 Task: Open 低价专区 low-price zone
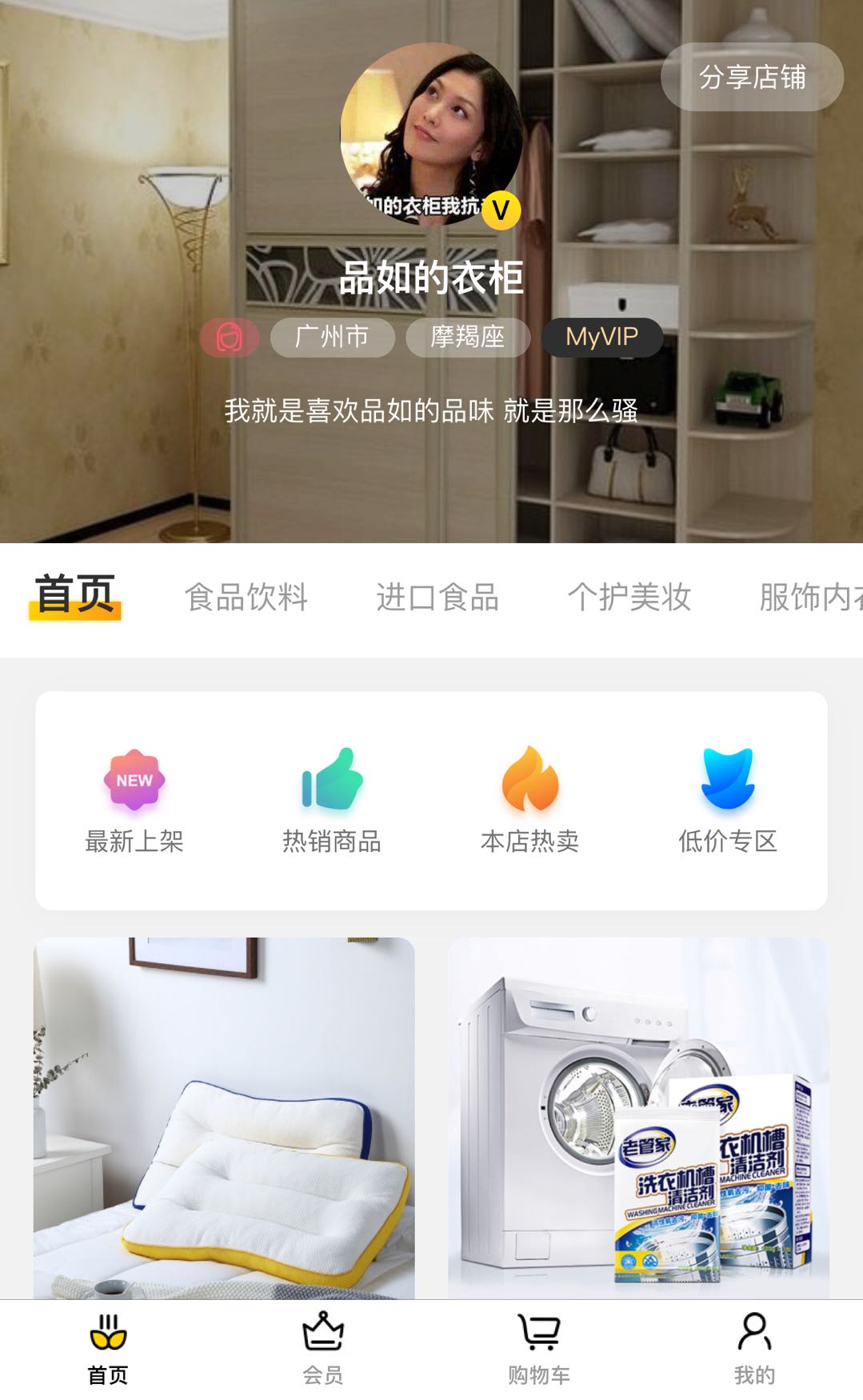(728, 802)
